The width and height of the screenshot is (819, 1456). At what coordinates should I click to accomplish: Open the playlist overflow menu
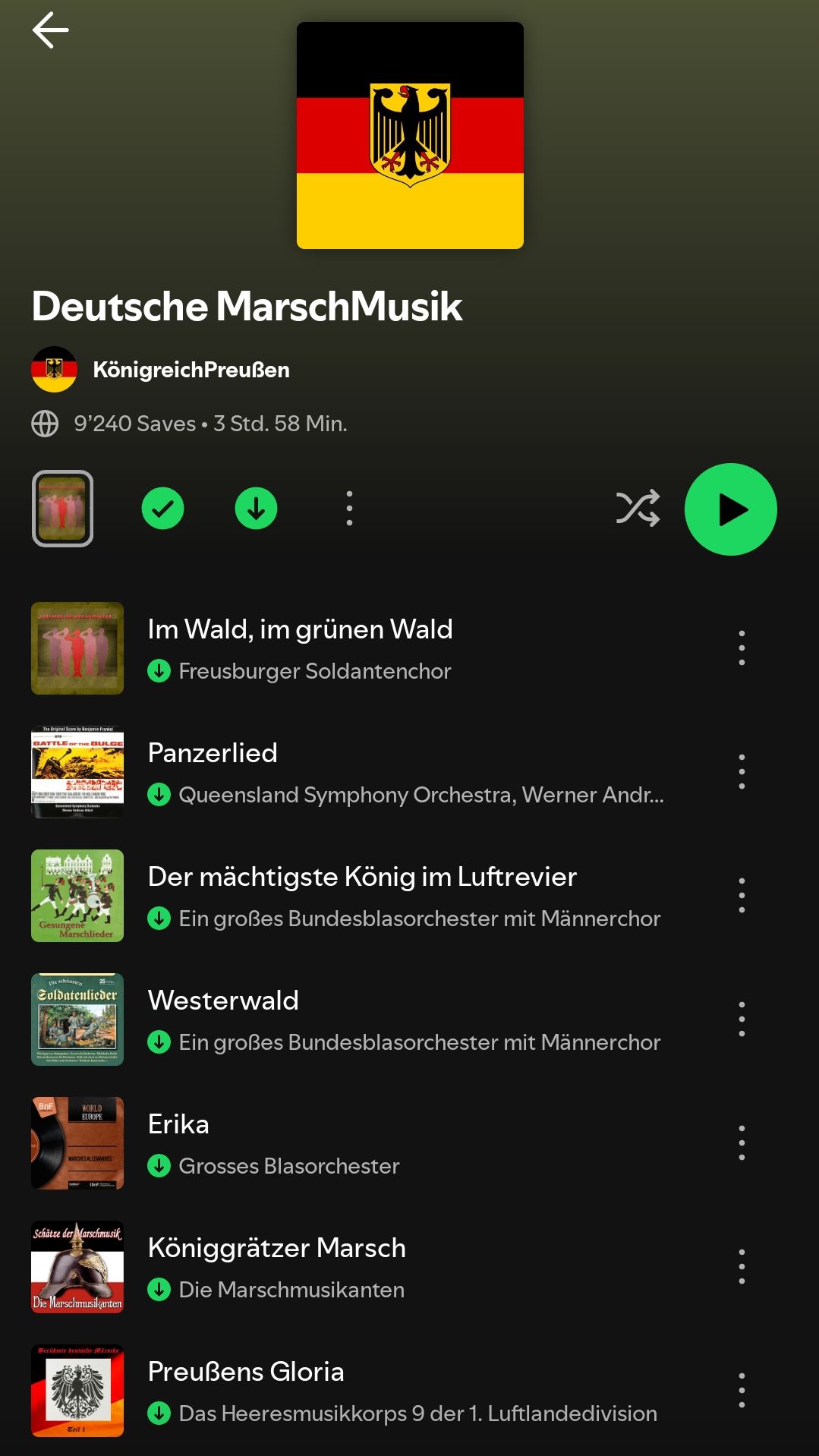coord(349,509)
